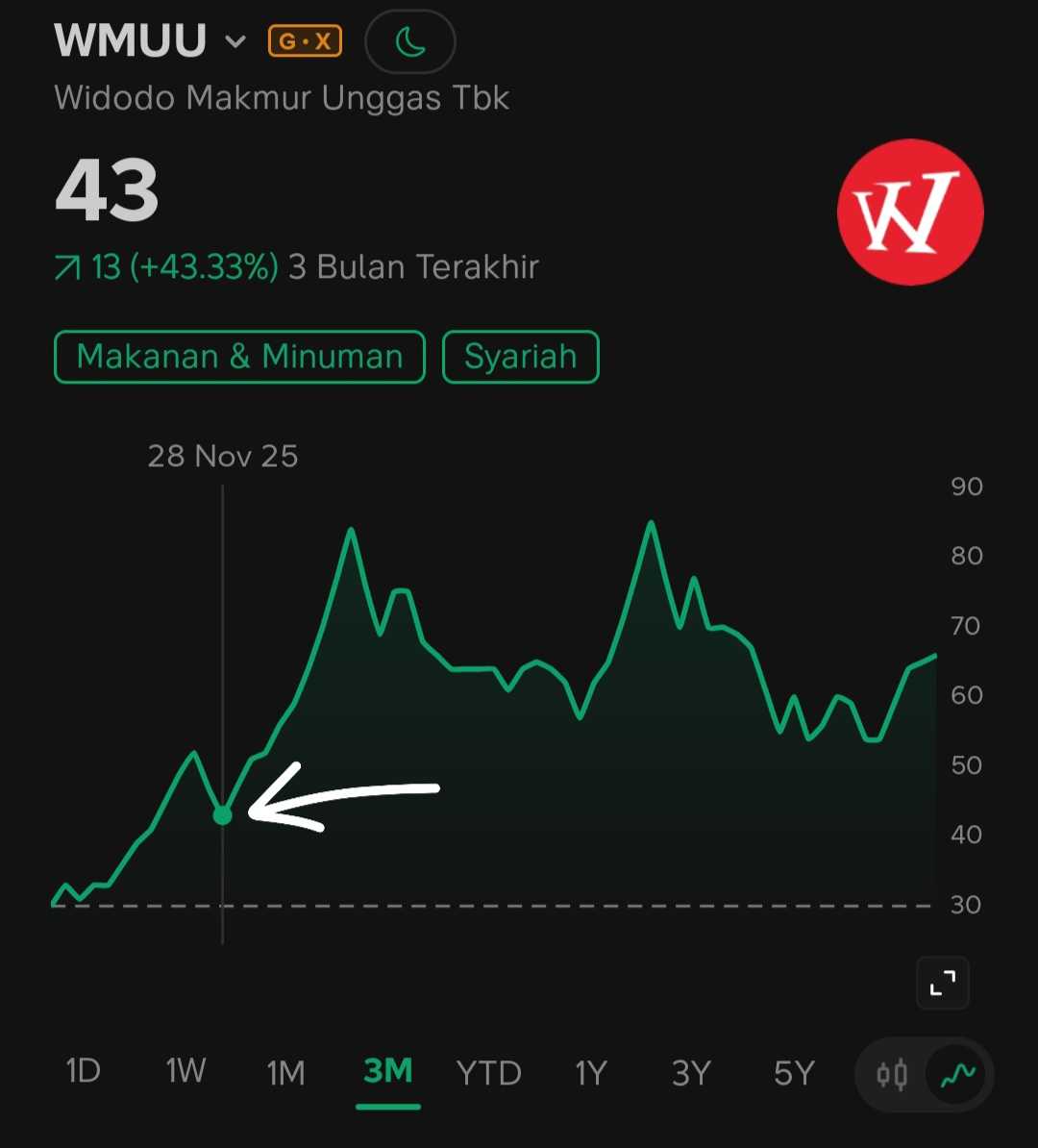
Task: Open the Syariah category chip
Action: tap(520, 357)
